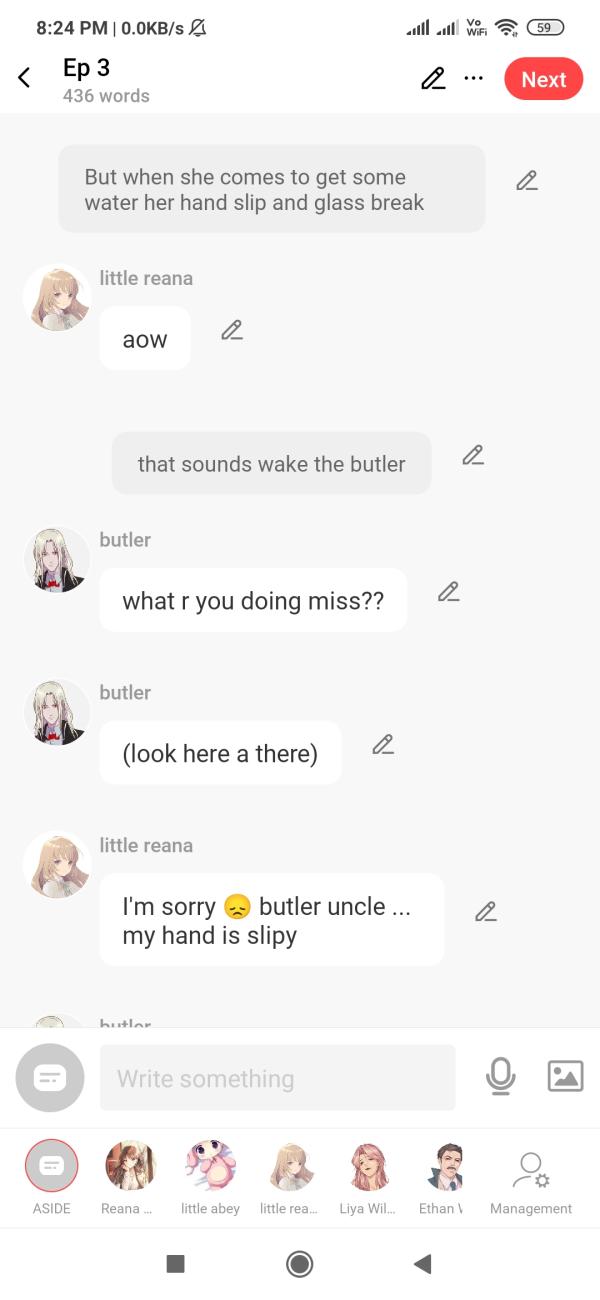Select ASIDE as the speaker
Viewport: 600px width, 1300px height.
pyautogui.click(x=51, y=1166)
